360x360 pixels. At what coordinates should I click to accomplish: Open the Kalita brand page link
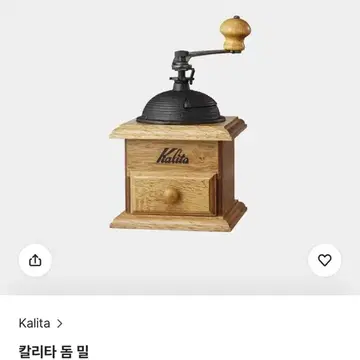click(41, 323)
